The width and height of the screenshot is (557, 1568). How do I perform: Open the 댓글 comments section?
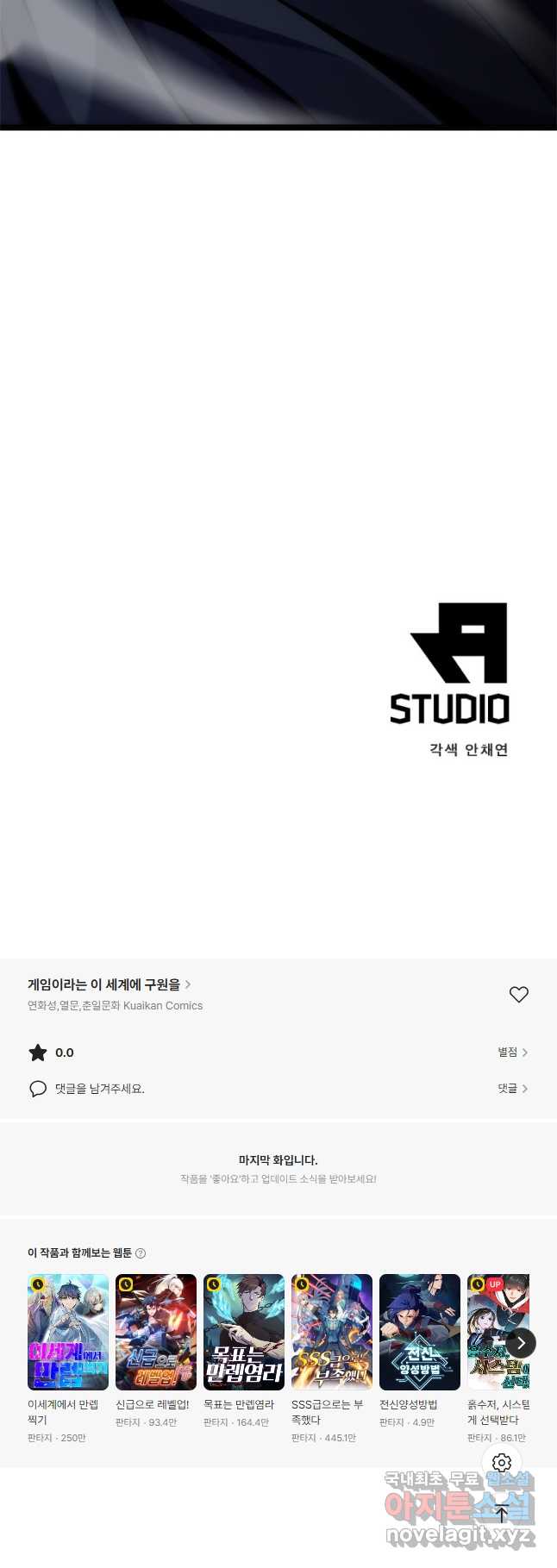[512, 1089]
